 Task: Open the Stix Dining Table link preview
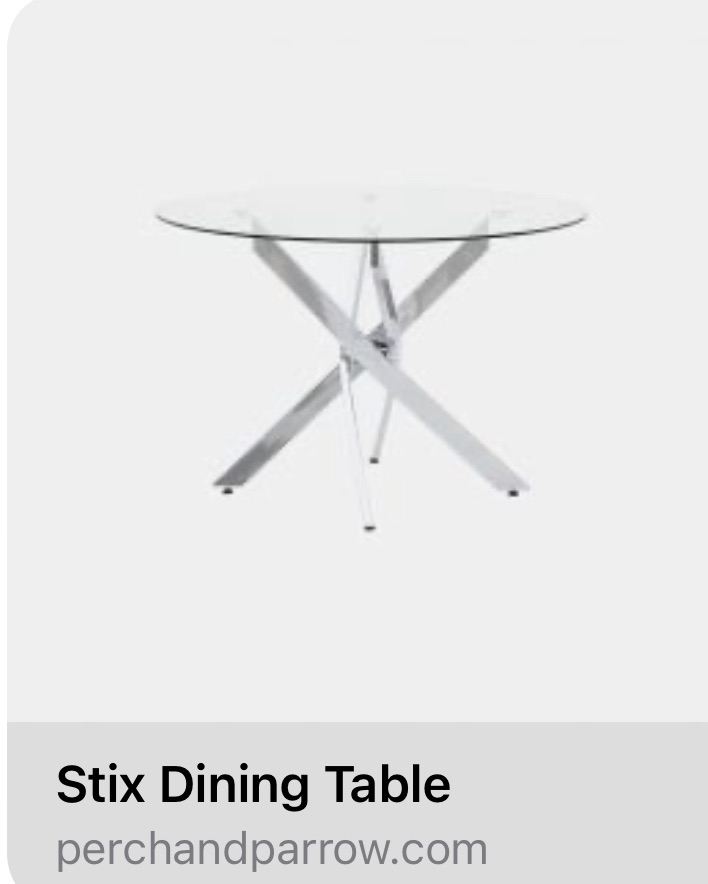pos(253,786)
